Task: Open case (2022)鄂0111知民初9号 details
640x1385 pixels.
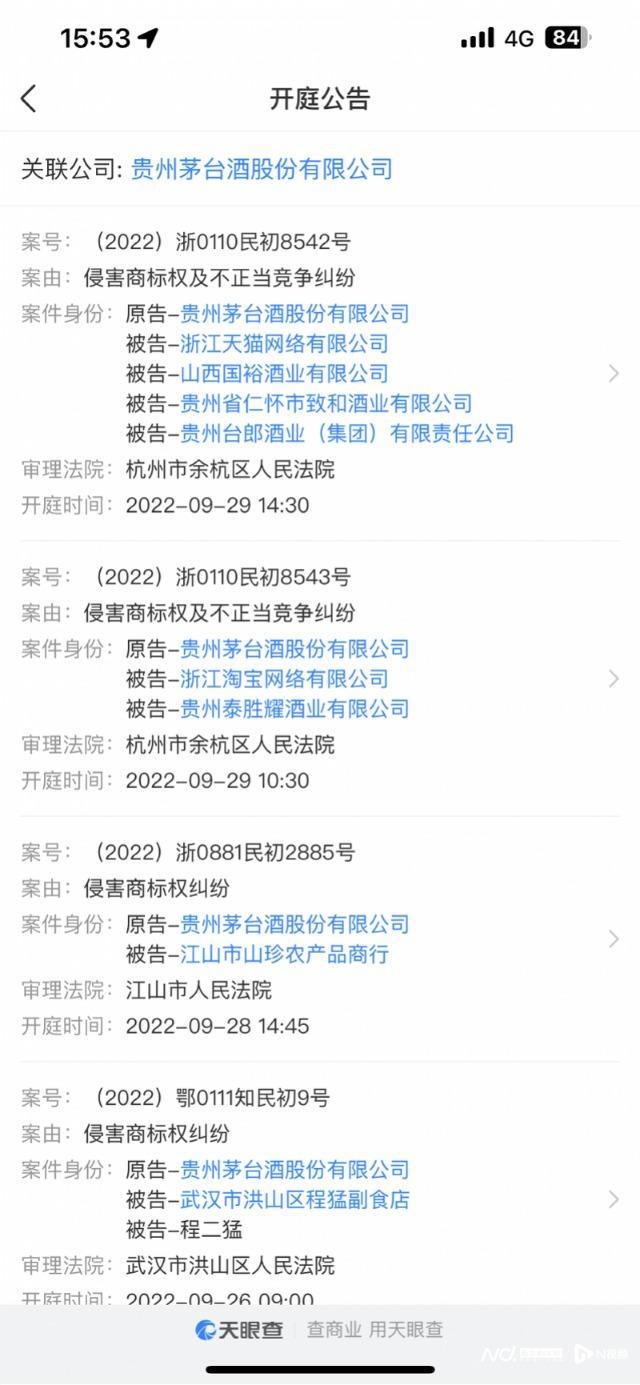Action: pyautogui.click(x=613, y=1199)
